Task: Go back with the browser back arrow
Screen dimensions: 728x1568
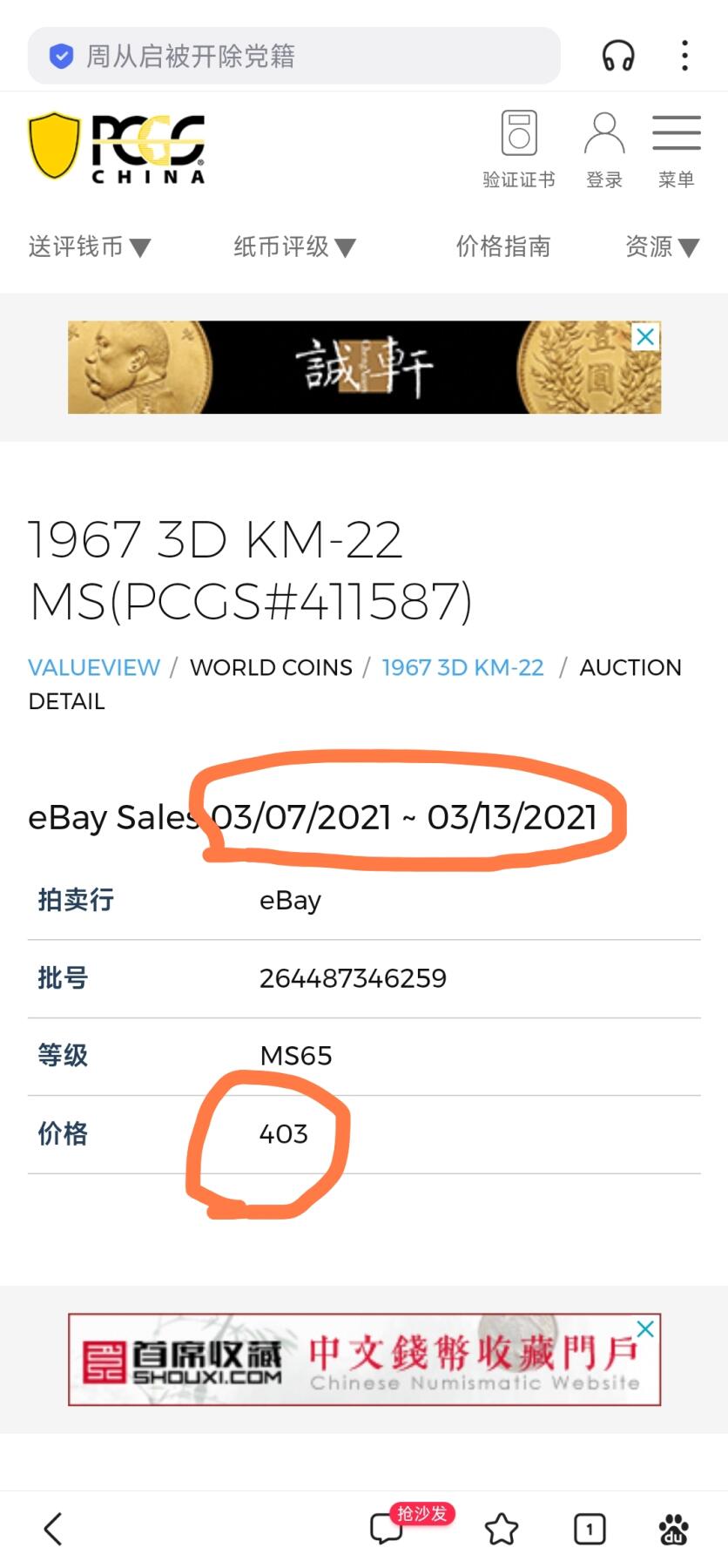Action: pos(53,1529)
